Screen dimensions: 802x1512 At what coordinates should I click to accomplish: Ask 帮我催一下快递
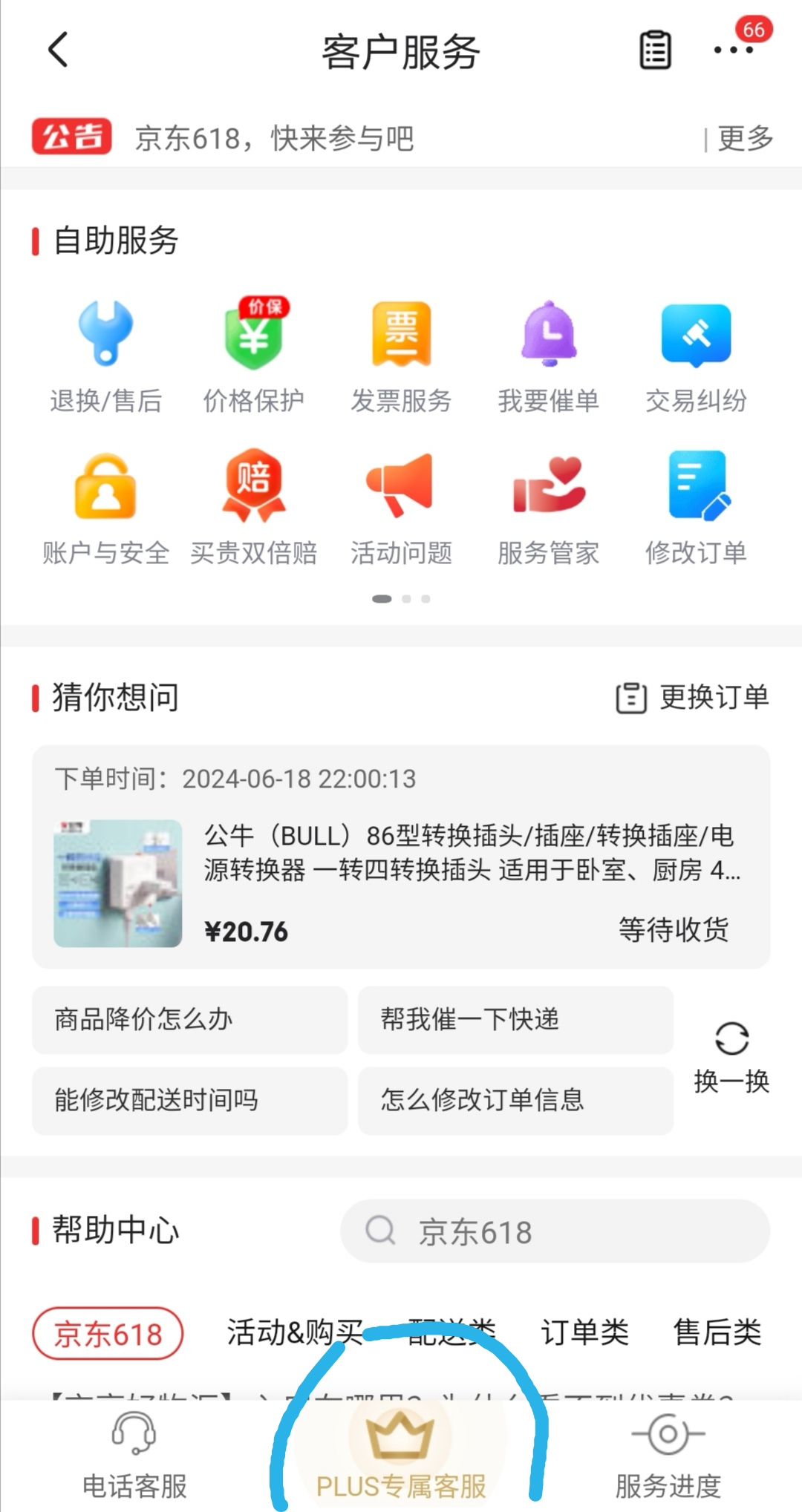coord(515,1020)
